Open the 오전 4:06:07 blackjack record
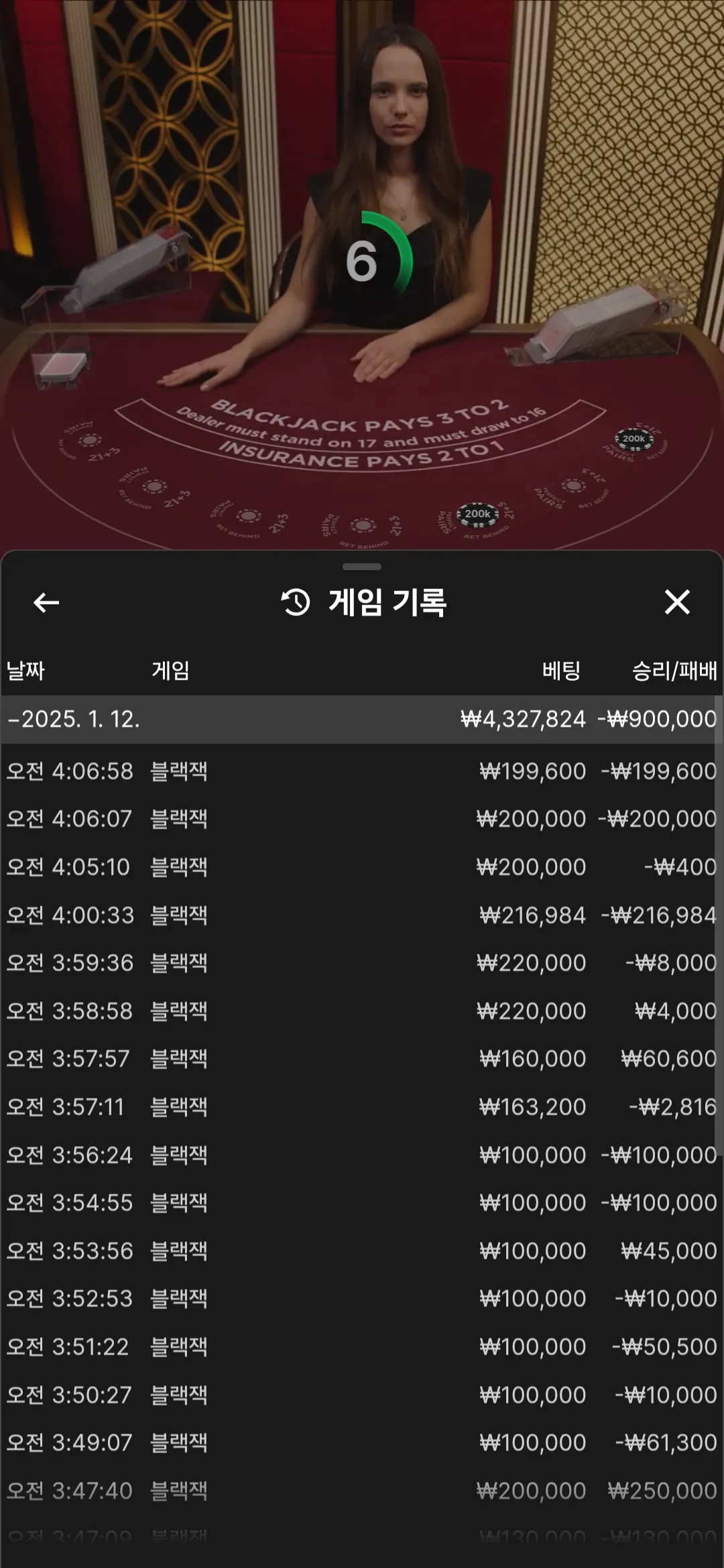 coord(362,819)
